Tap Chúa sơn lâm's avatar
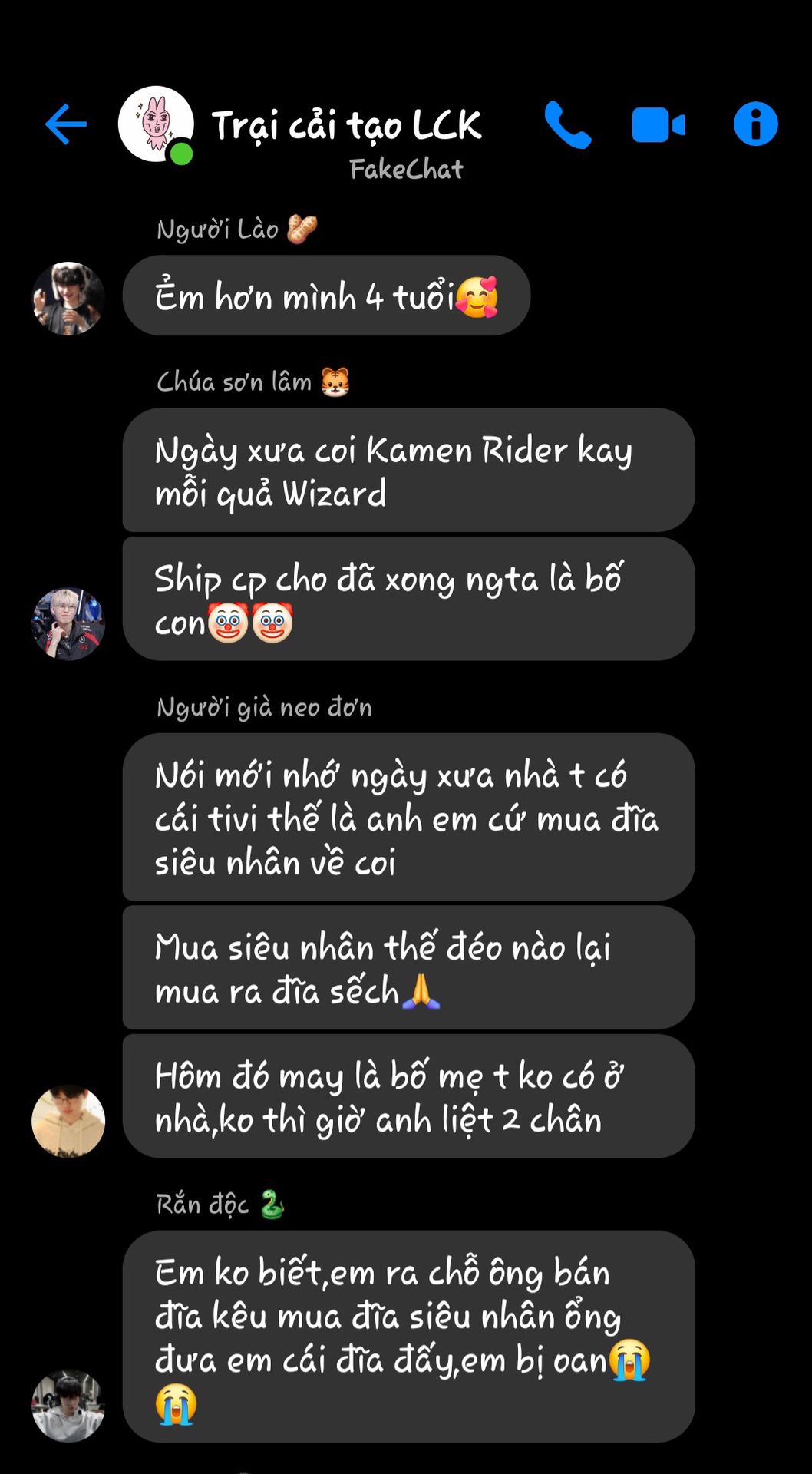 68,624
